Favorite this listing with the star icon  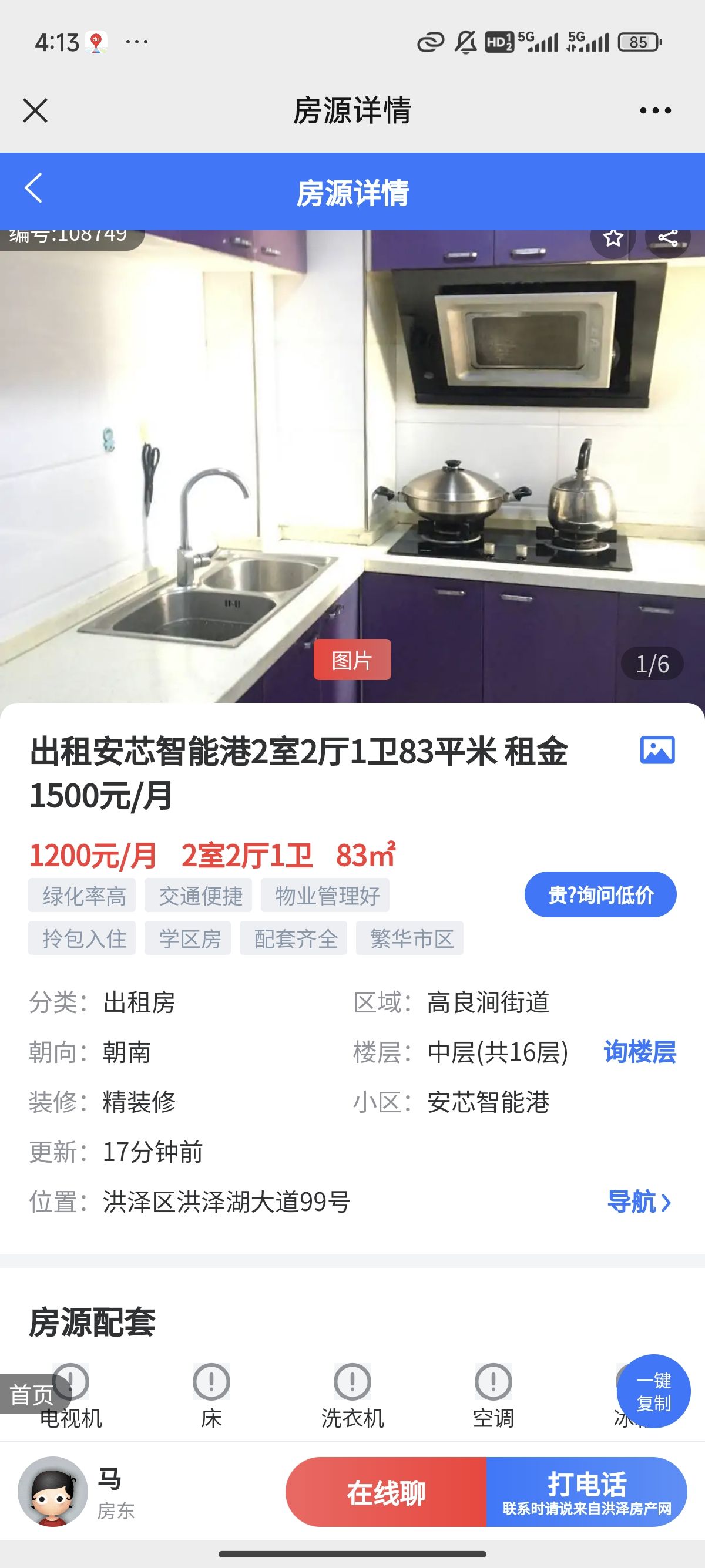(x=612, y=238)
